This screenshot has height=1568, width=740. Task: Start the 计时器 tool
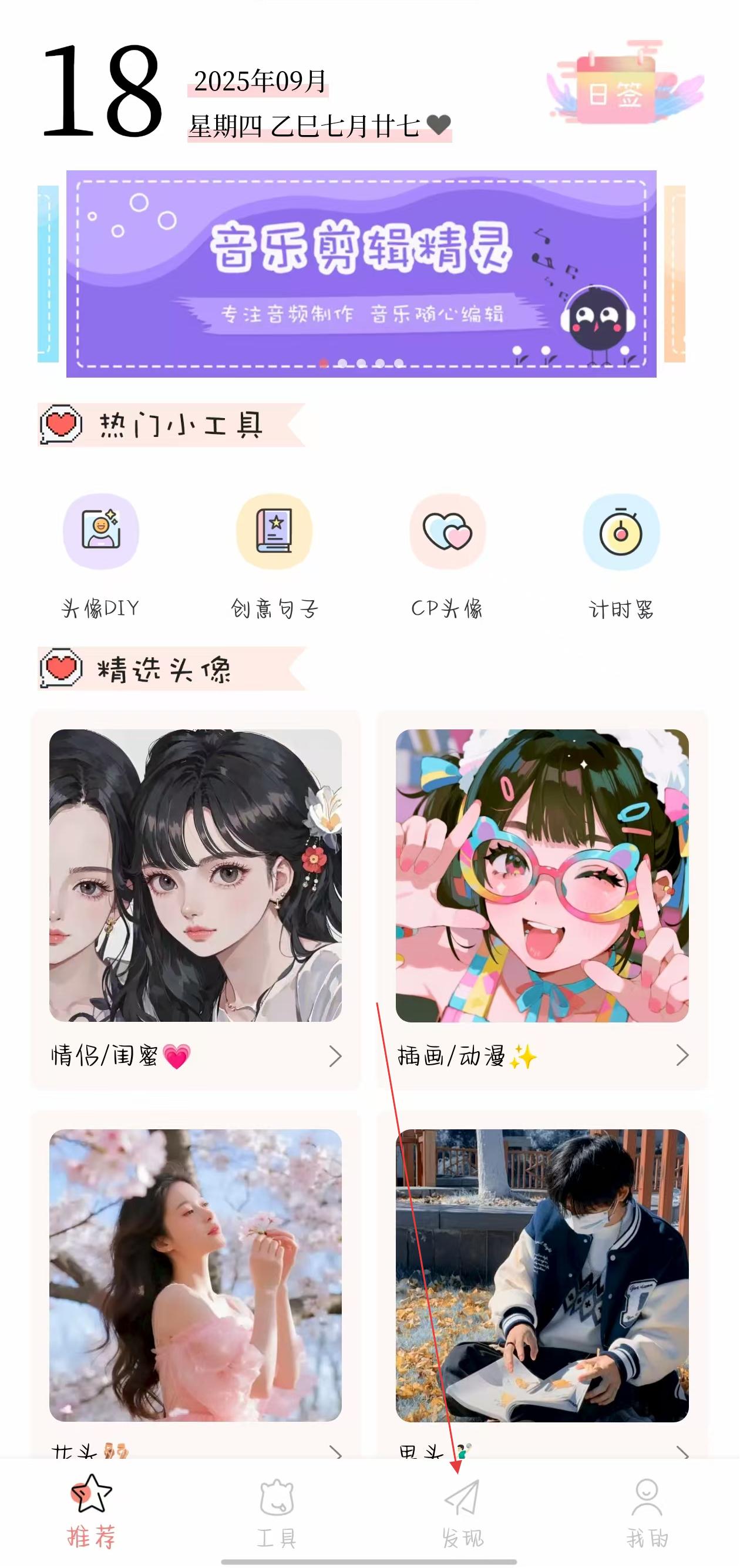[621, 551]
